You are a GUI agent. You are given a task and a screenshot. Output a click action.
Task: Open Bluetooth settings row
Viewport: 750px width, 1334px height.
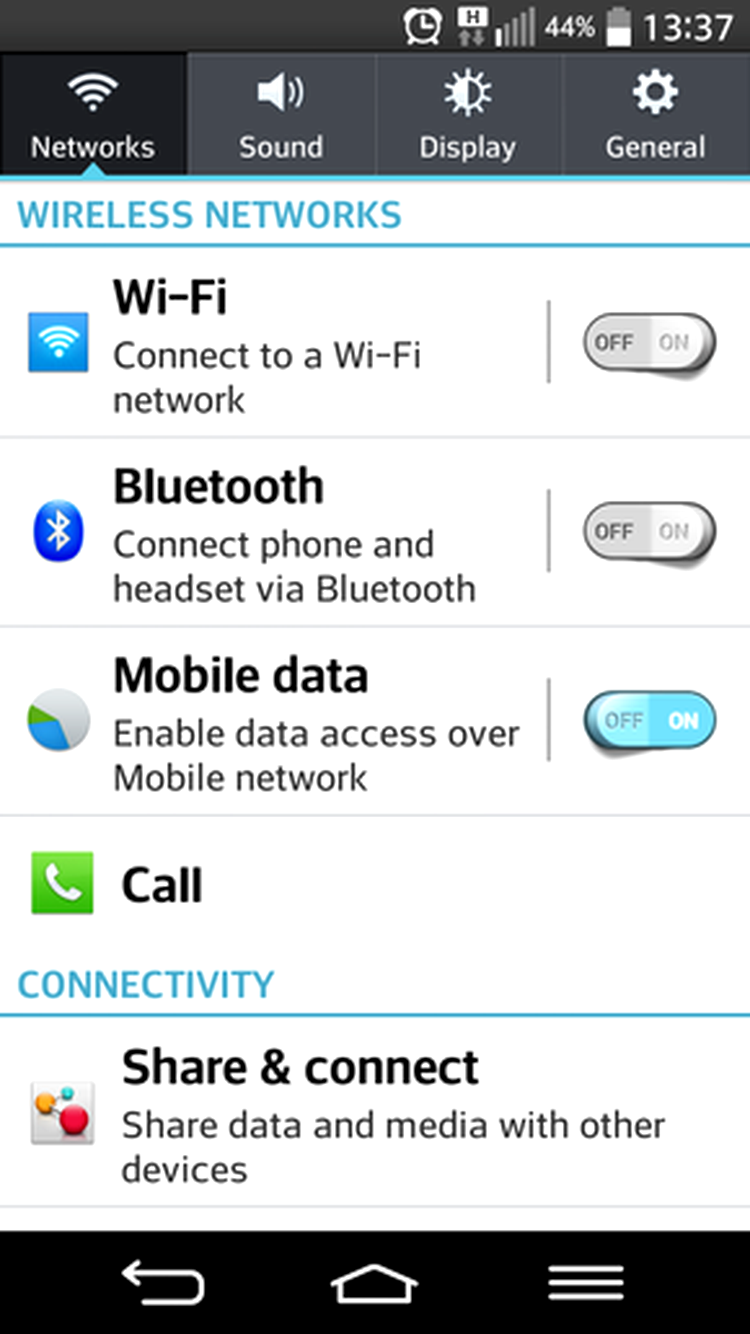(272, 532)
